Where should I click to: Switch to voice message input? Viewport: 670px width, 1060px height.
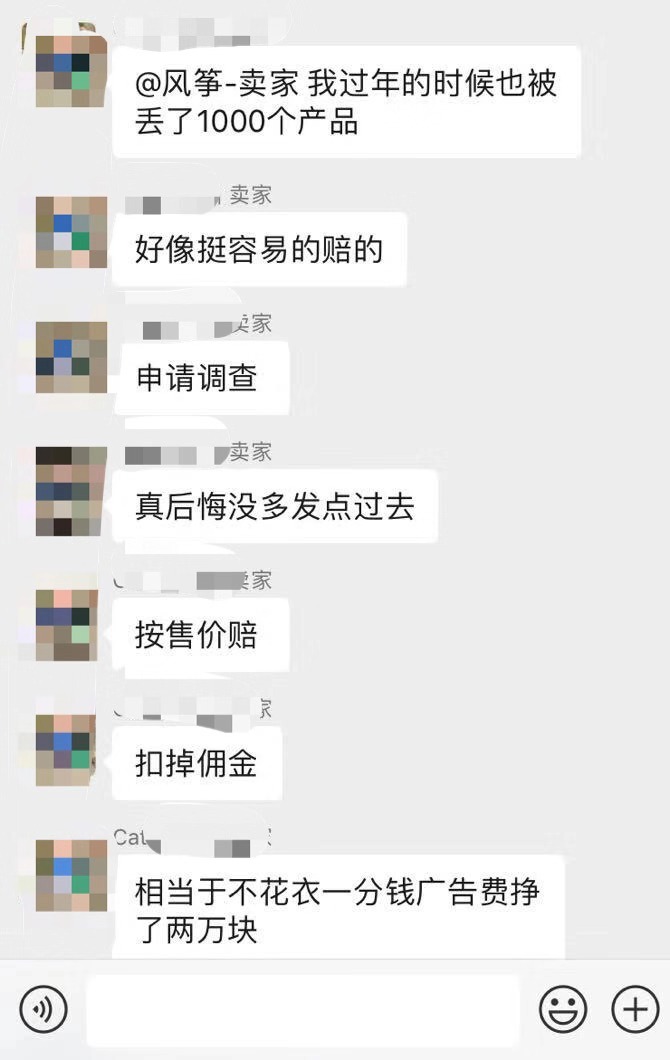coord(44,1010)
